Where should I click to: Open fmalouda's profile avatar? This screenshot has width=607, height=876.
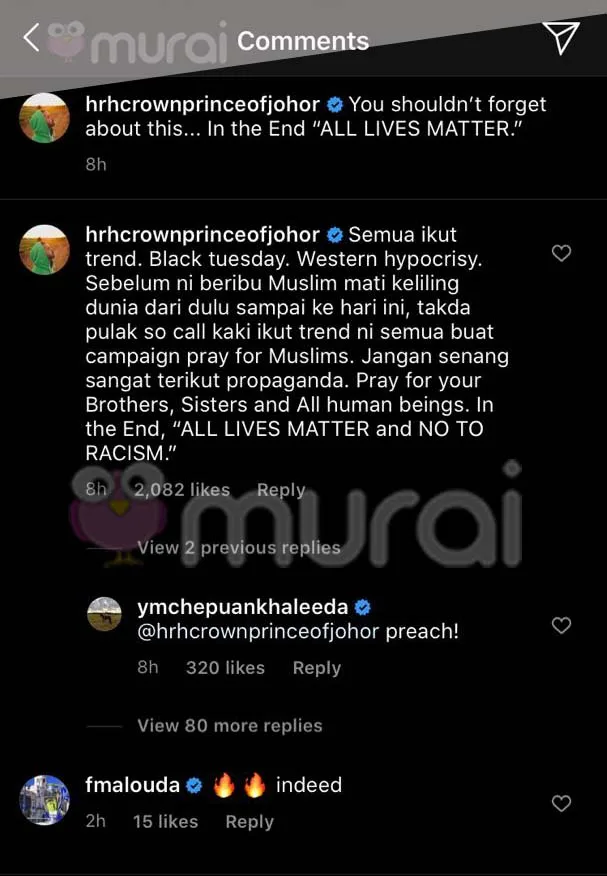[45, 800]
